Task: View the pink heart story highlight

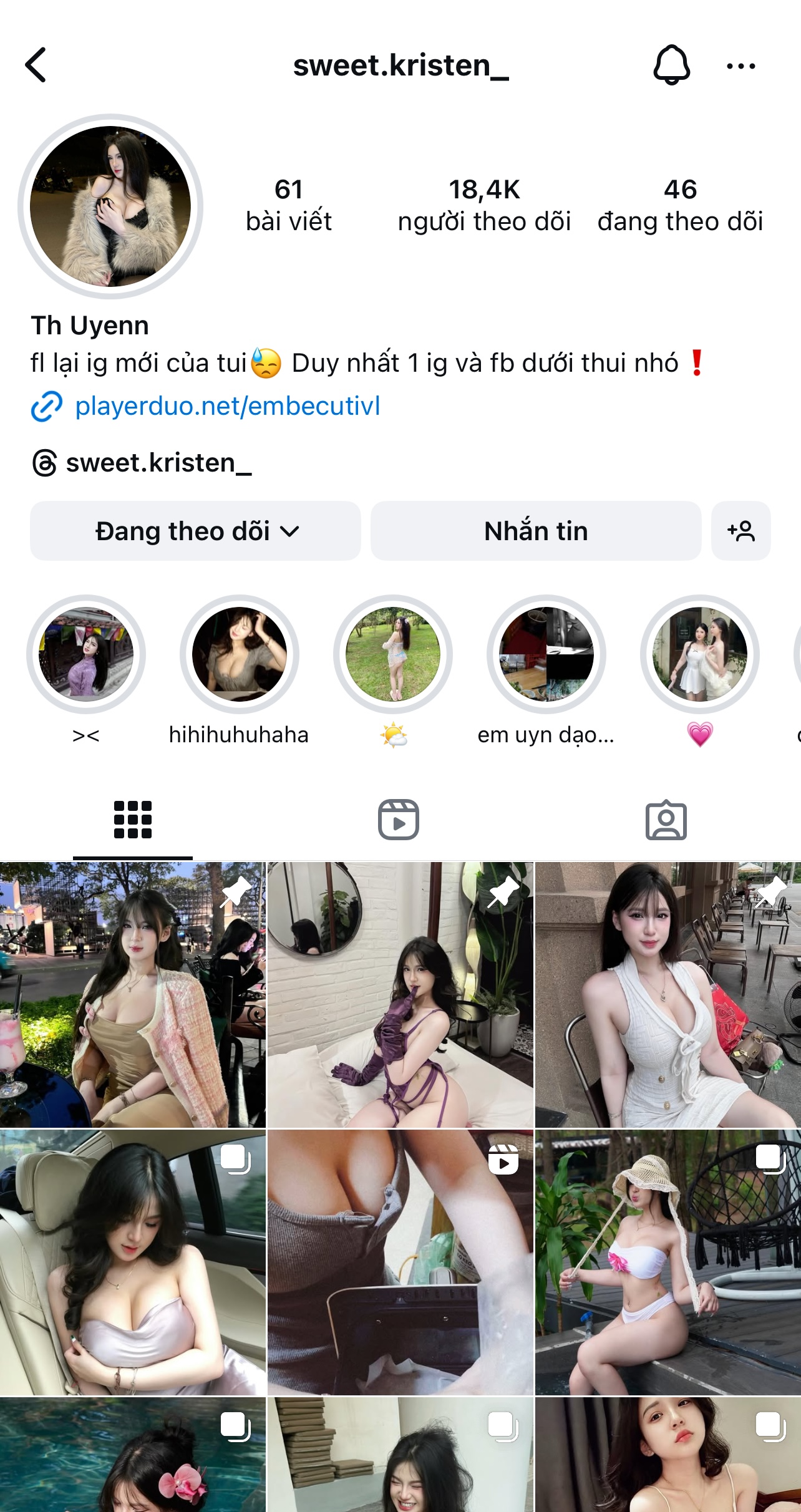Action: tap(700, 654)
